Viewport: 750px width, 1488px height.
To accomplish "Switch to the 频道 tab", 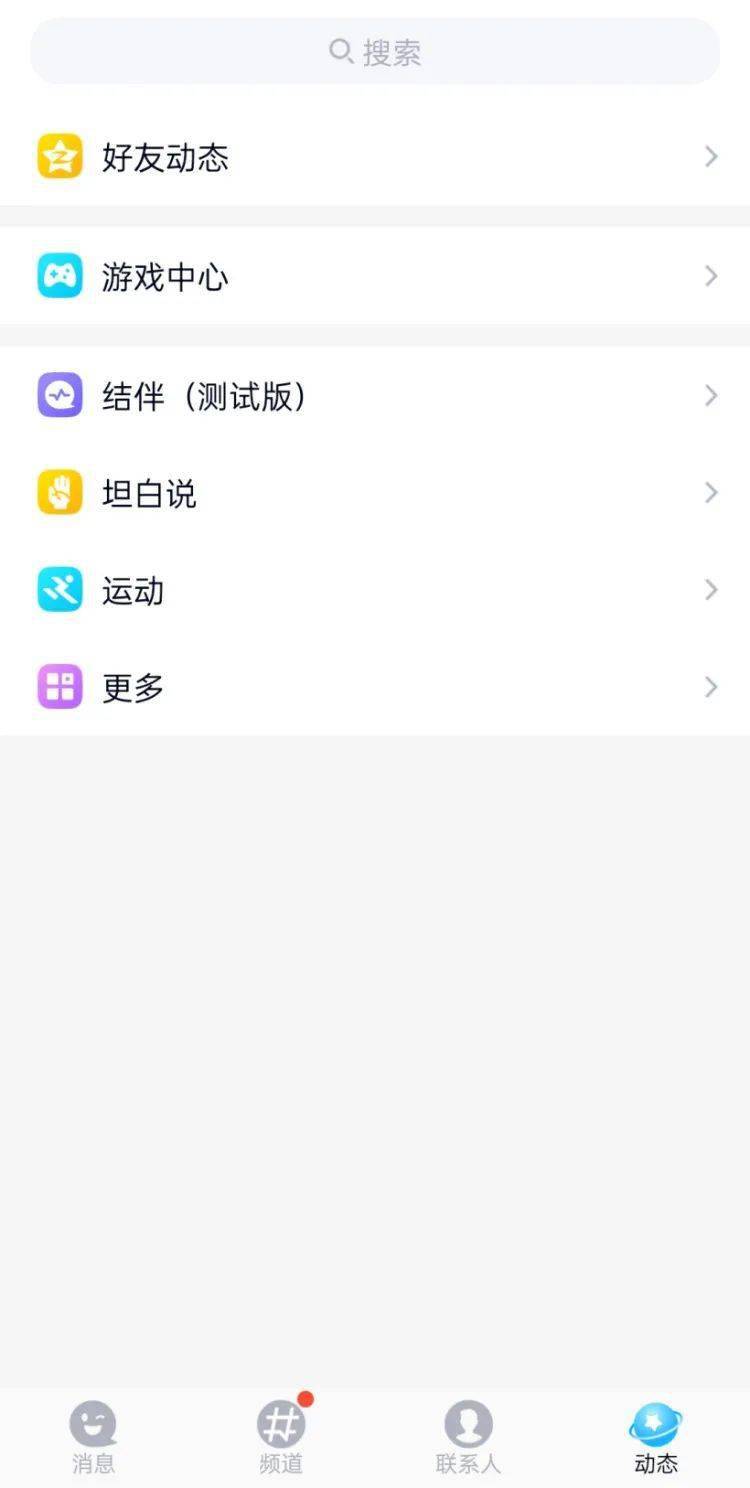I will coord(281,1437).
